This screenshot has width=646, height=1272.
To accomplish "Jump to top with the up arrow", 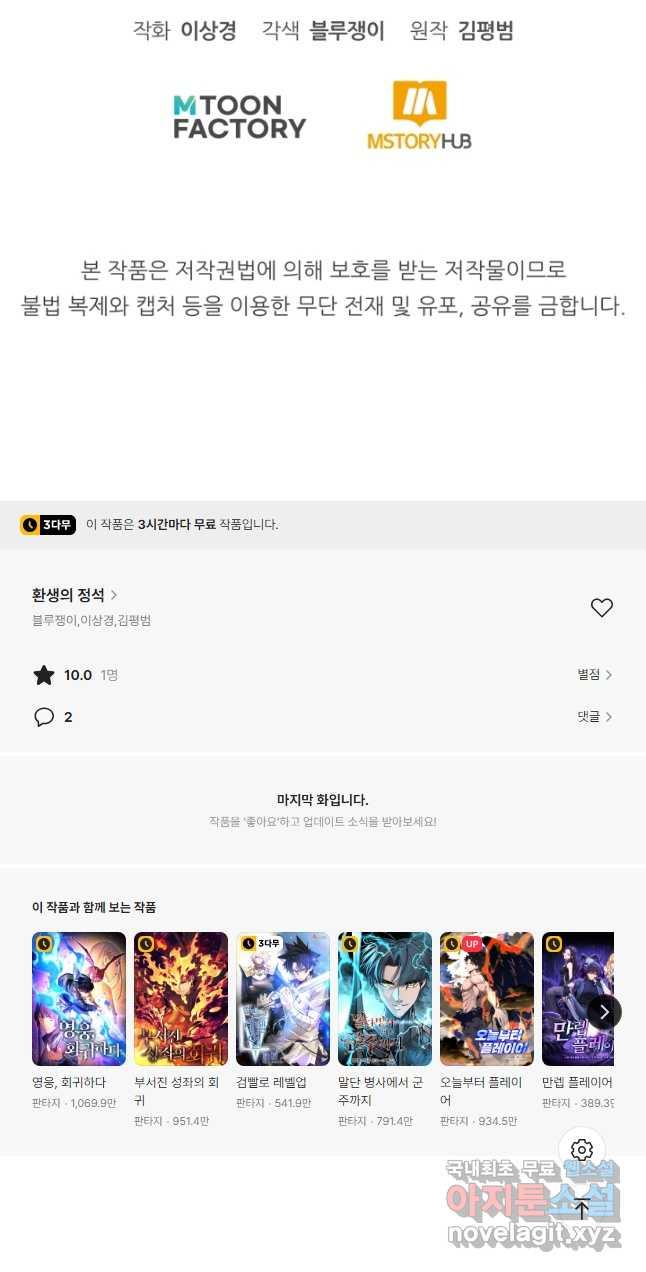I will (582, 1208).
